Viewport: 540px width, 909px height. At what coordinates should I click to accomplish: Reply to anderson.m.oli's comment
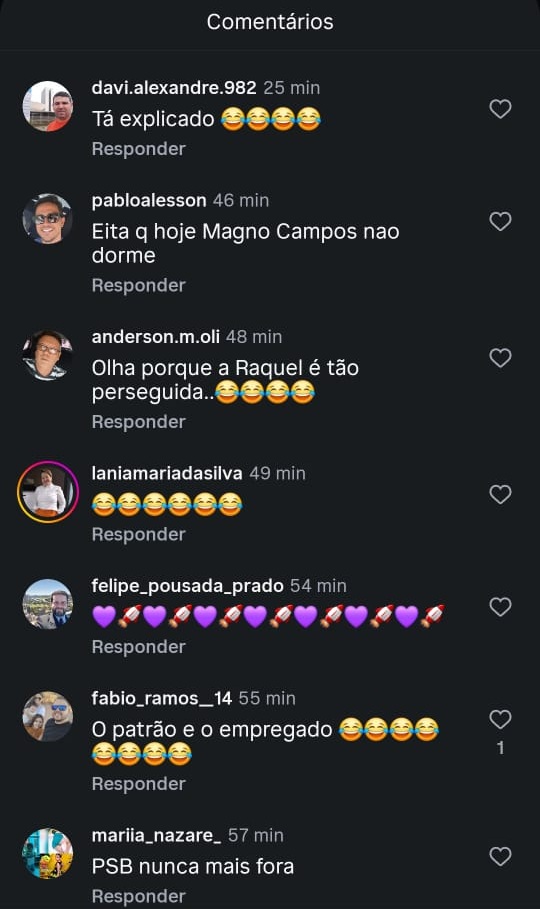pyautogui.click(x=139, y=422)
